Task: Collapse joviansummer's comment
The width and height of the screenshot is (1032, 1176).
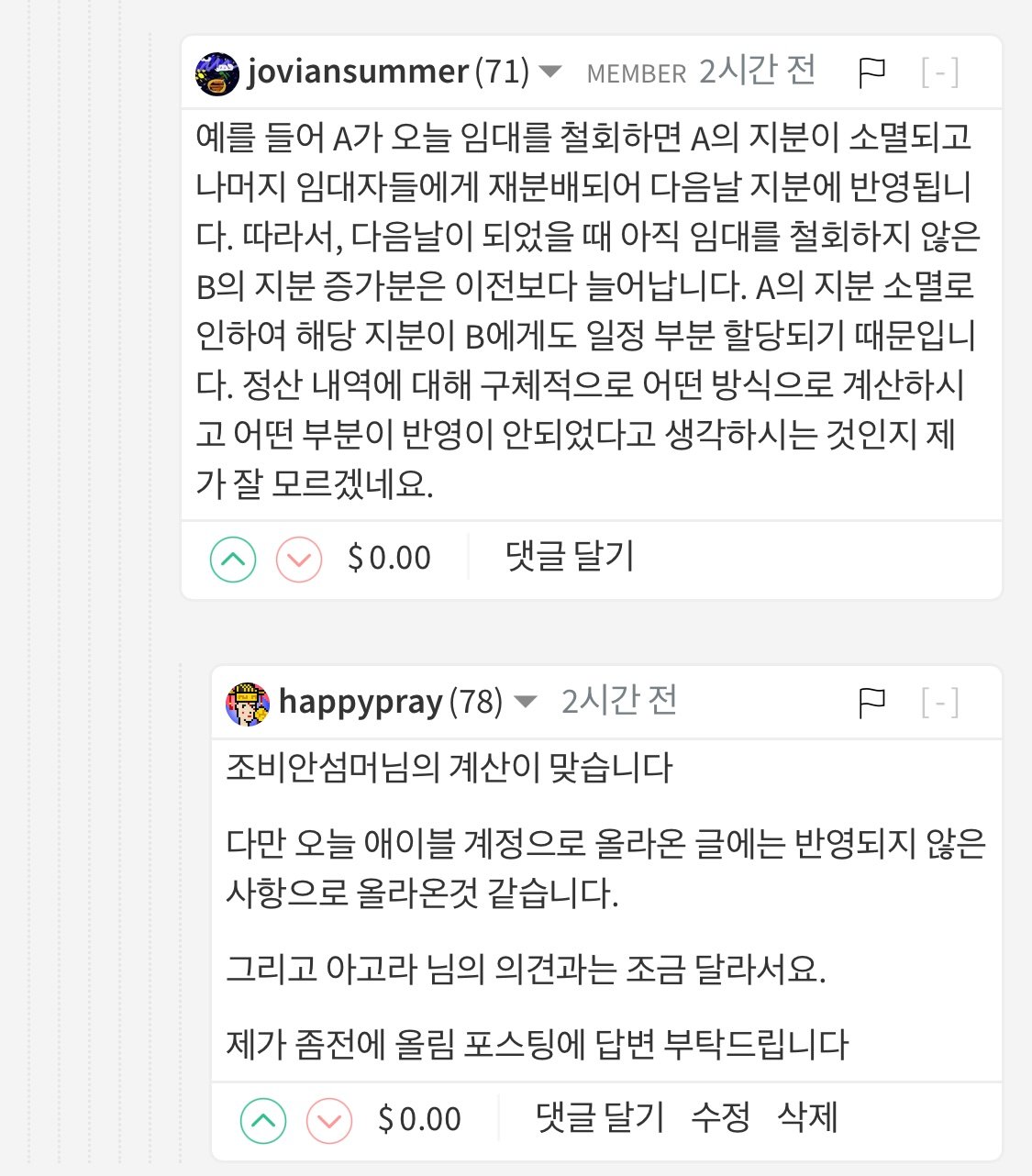Action: pos(940,72)
